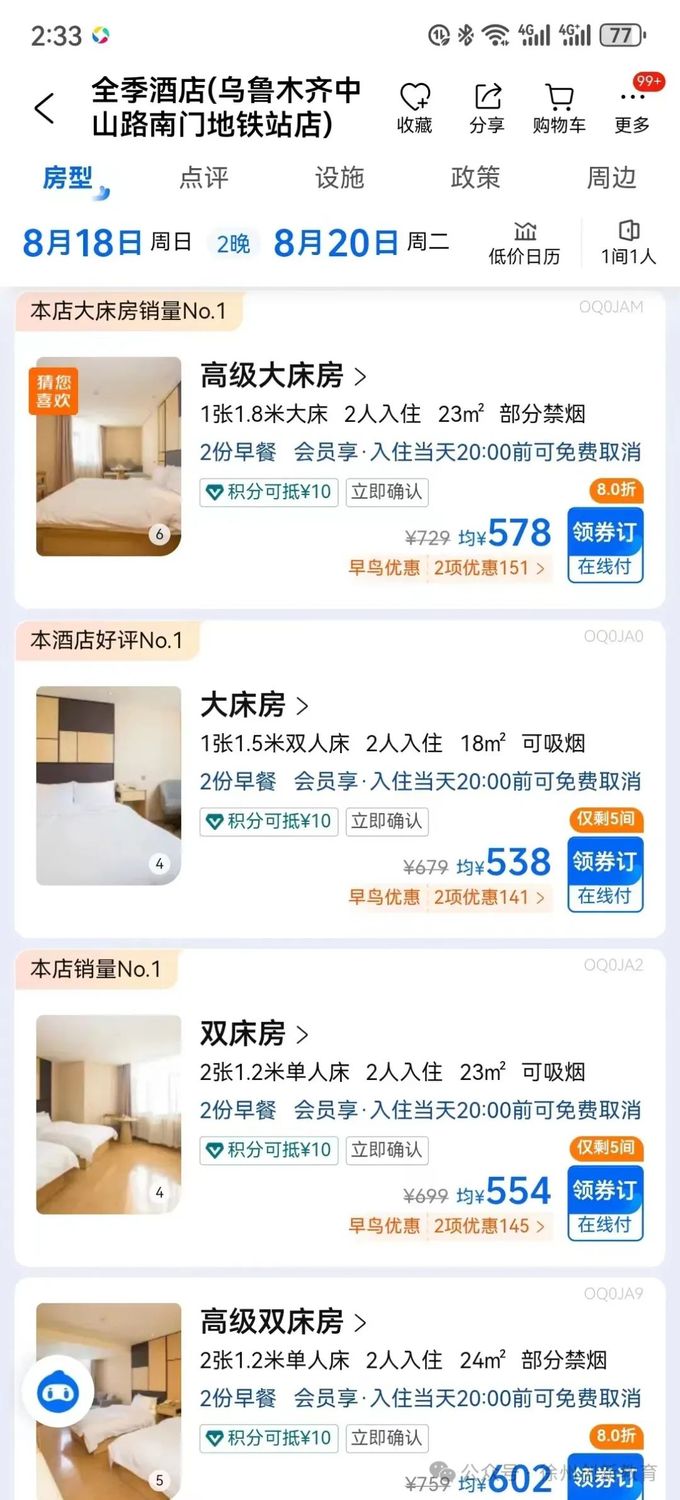
Task: Open the 更多 overflow menu
Action: [x=632, y=108]
